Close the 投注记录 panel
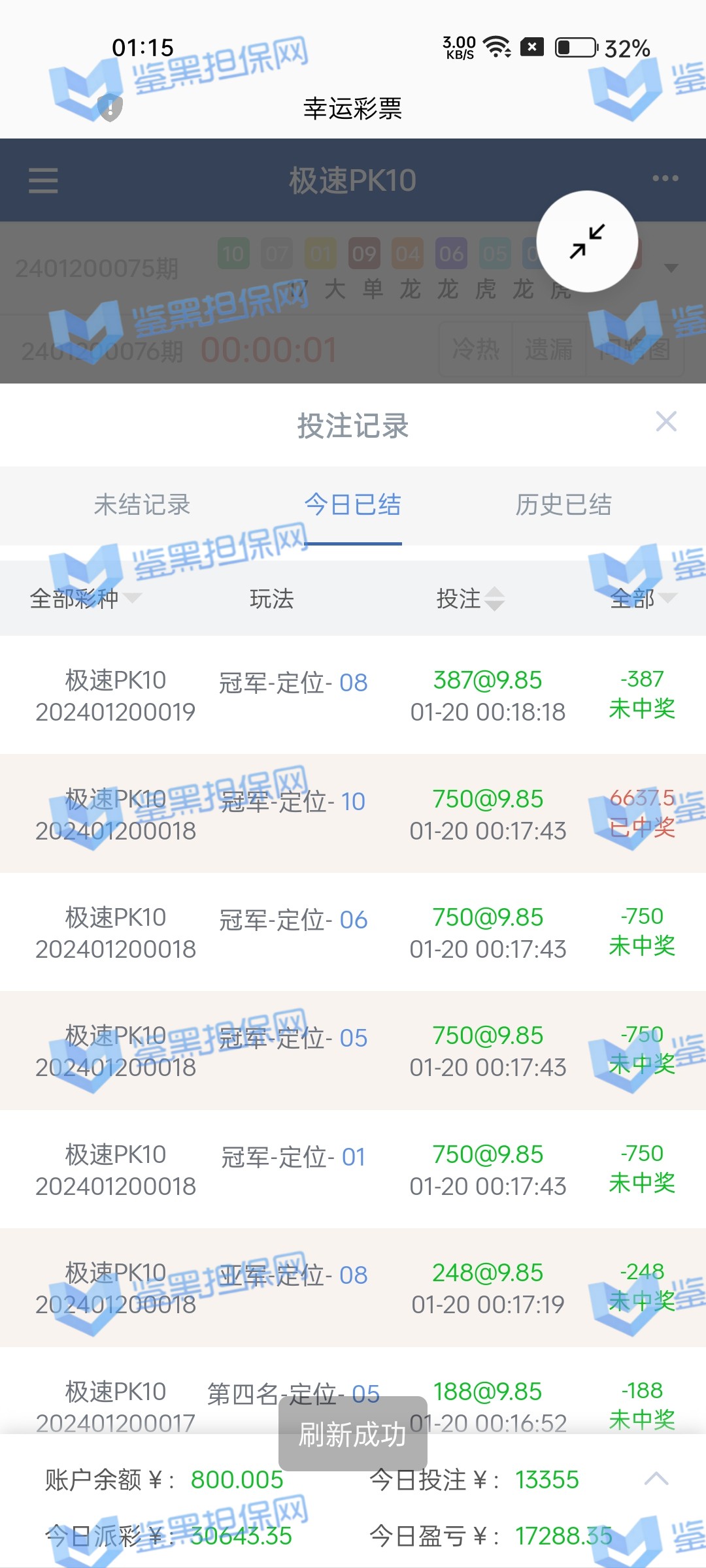 666,422
